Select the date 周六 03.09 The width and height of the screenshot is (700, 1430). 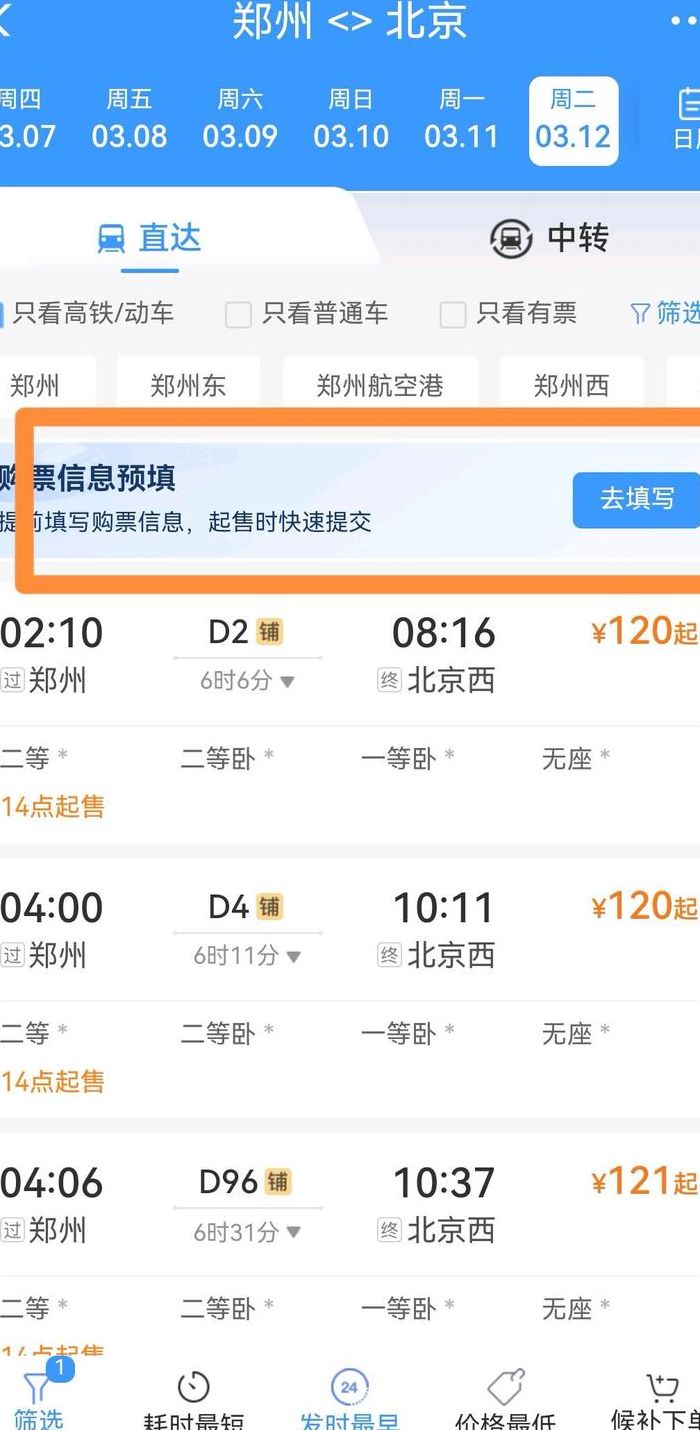[240, 119]
